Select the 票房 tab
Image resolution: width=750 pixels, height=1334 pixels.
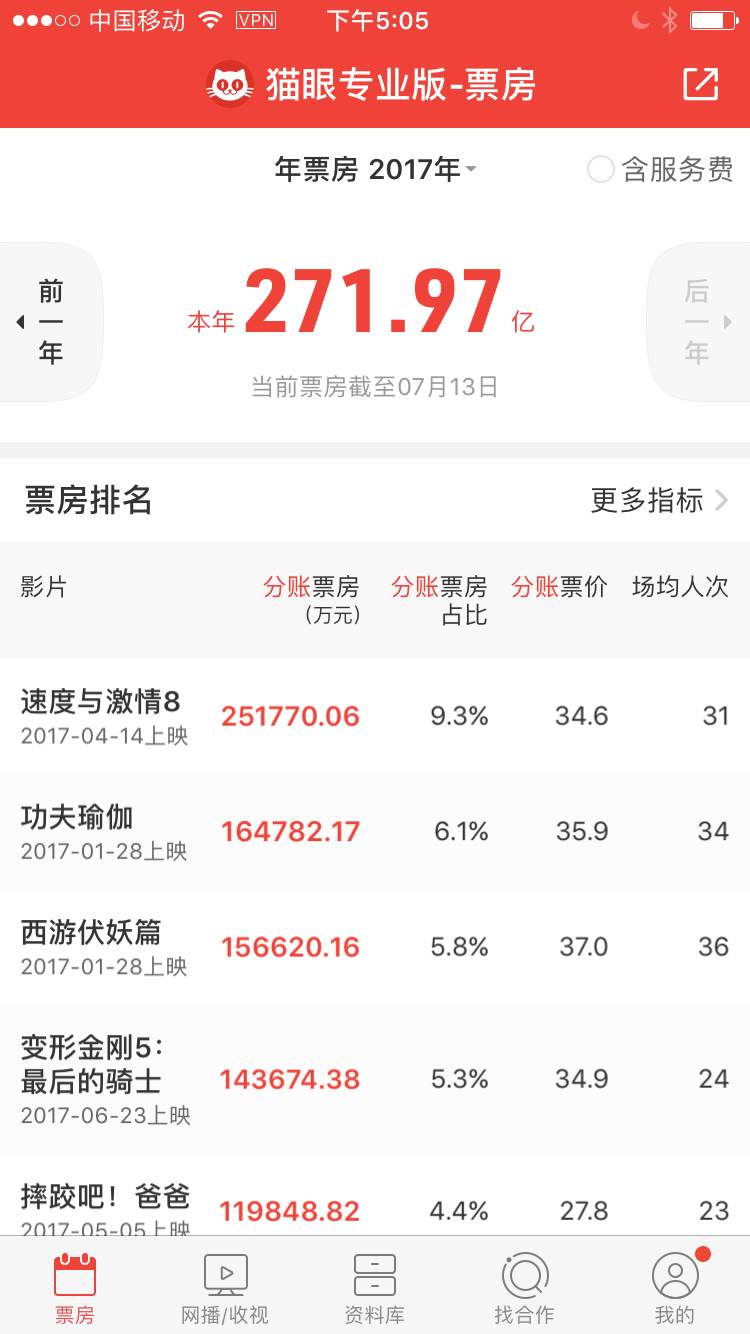75,1289
